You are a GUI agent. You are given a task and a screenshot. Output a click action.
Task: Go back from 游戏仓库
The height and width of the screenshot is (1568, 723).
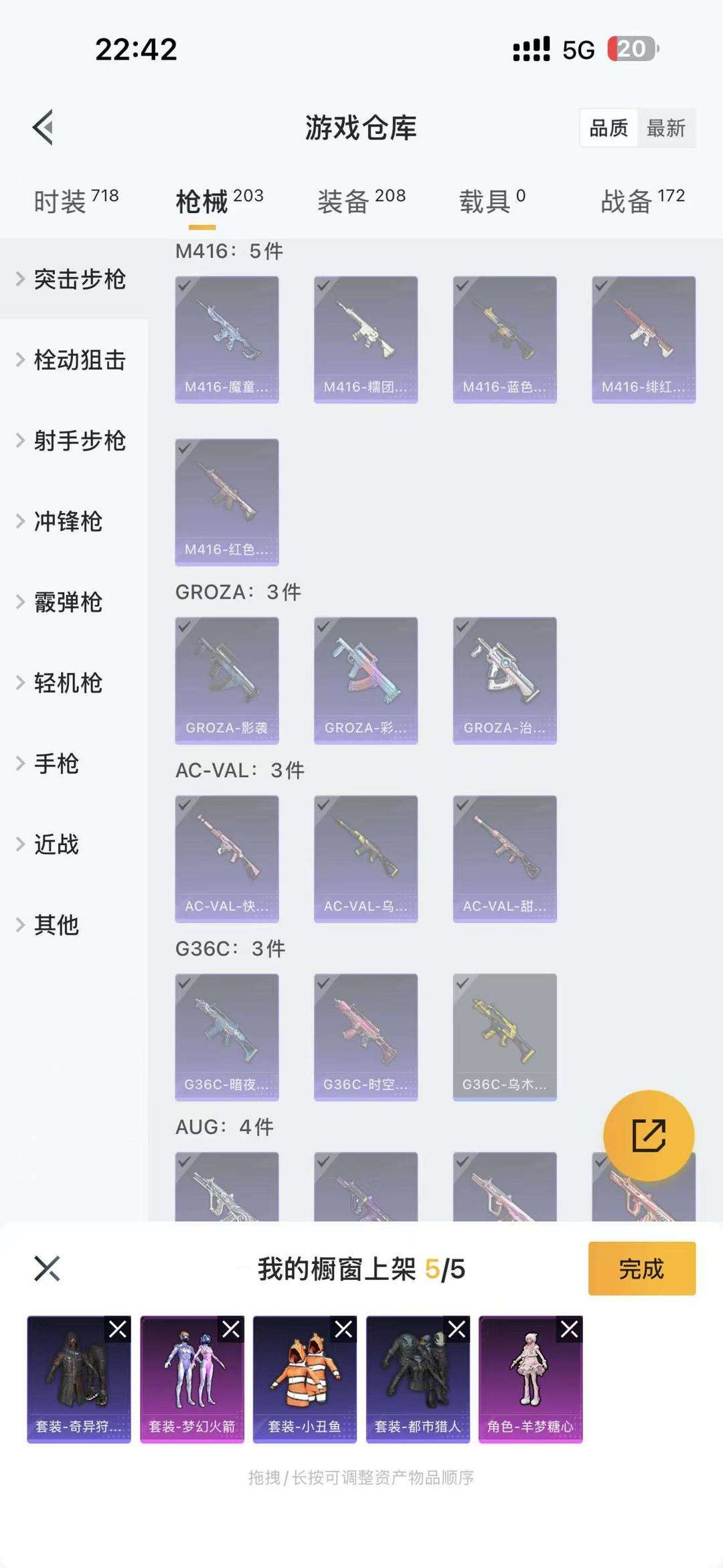44,127
